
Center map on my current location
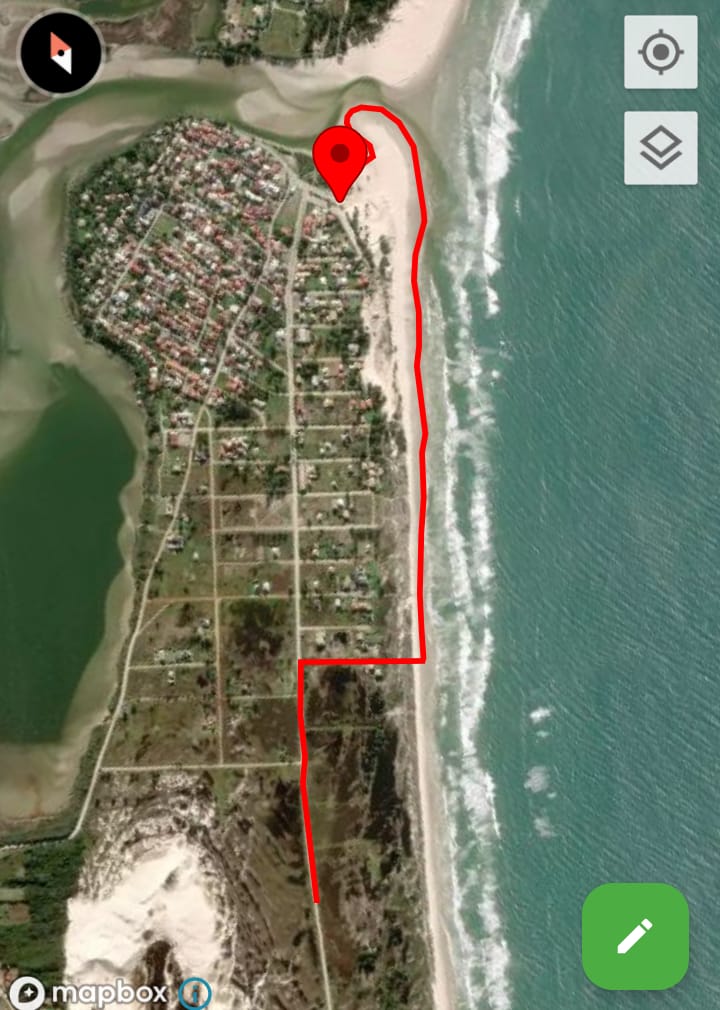pos(660,52)
